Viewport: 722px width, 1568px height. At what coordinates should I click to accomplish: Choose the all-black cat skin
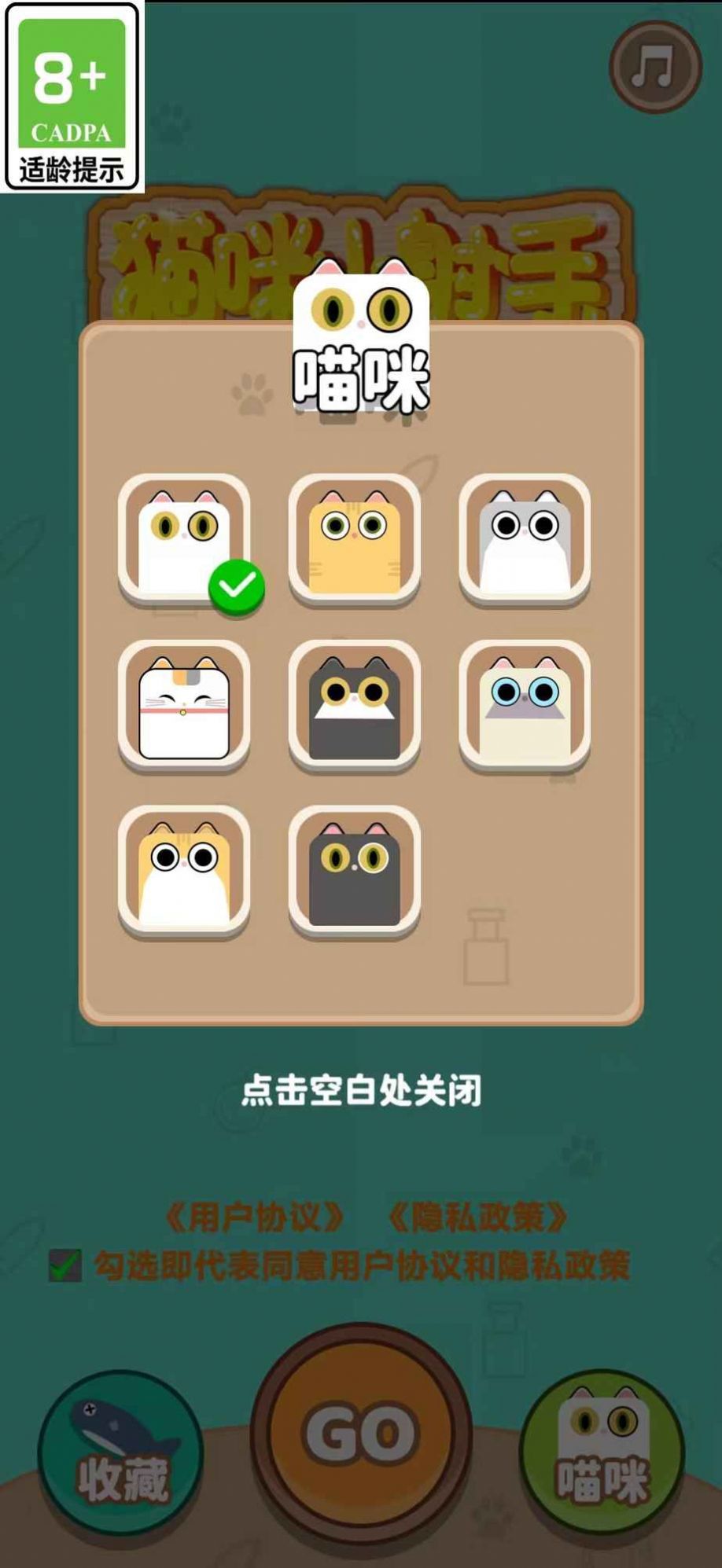(x=354, y=871)
